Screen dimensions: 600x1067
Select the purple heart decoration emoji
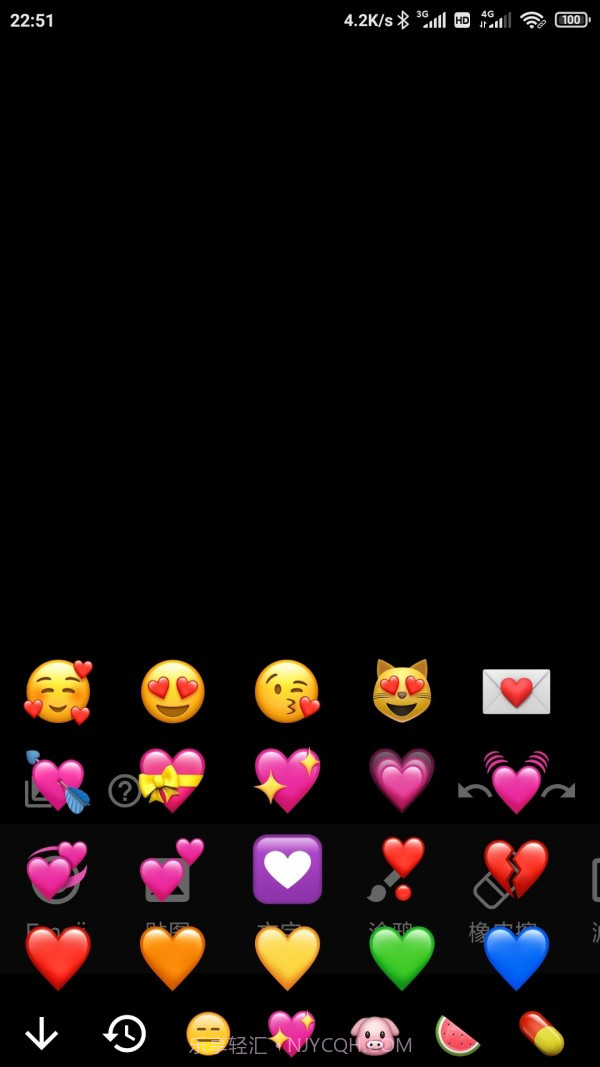click(287, 869)
